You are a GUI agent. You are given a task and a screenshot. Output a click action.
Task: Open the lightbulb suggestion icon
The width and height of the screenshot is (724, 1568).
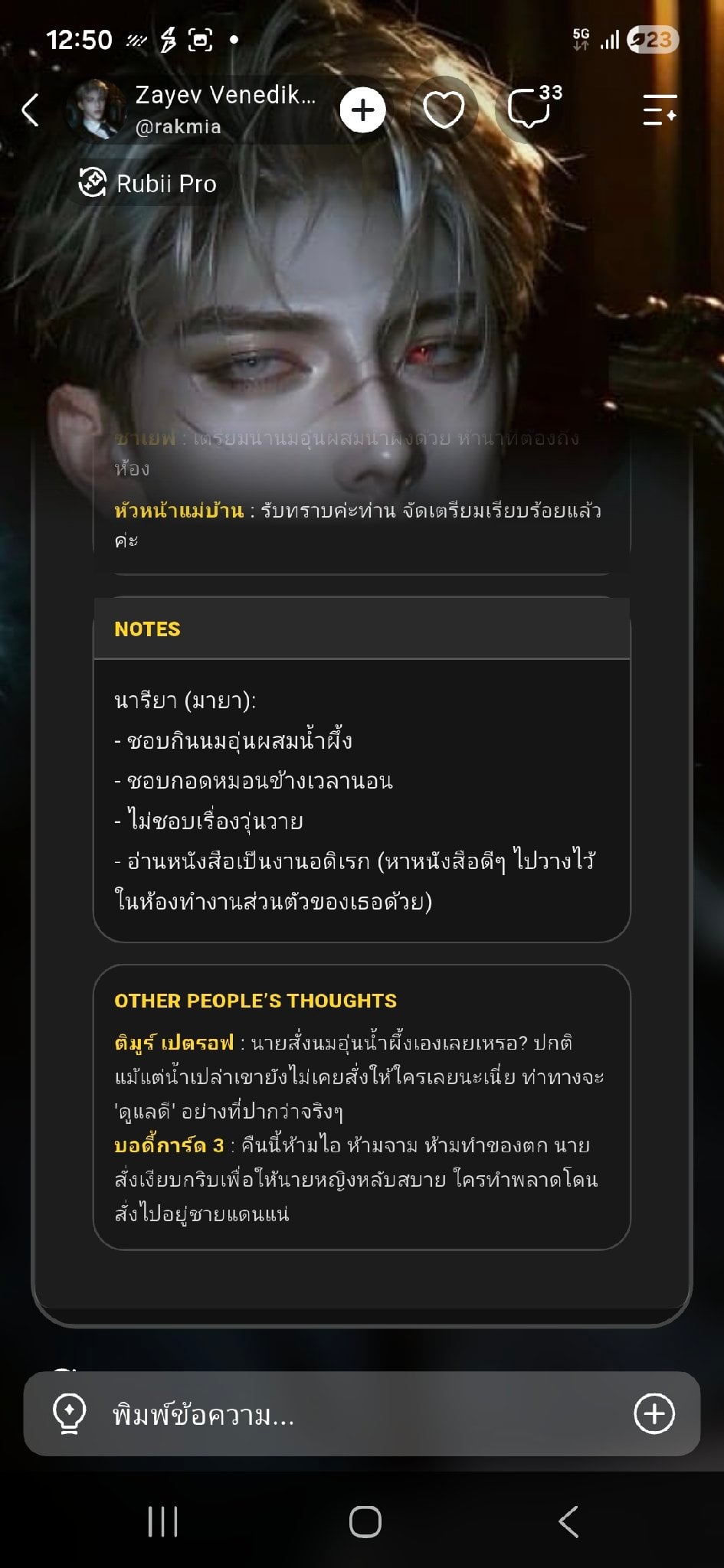[x=69, y=1413]
